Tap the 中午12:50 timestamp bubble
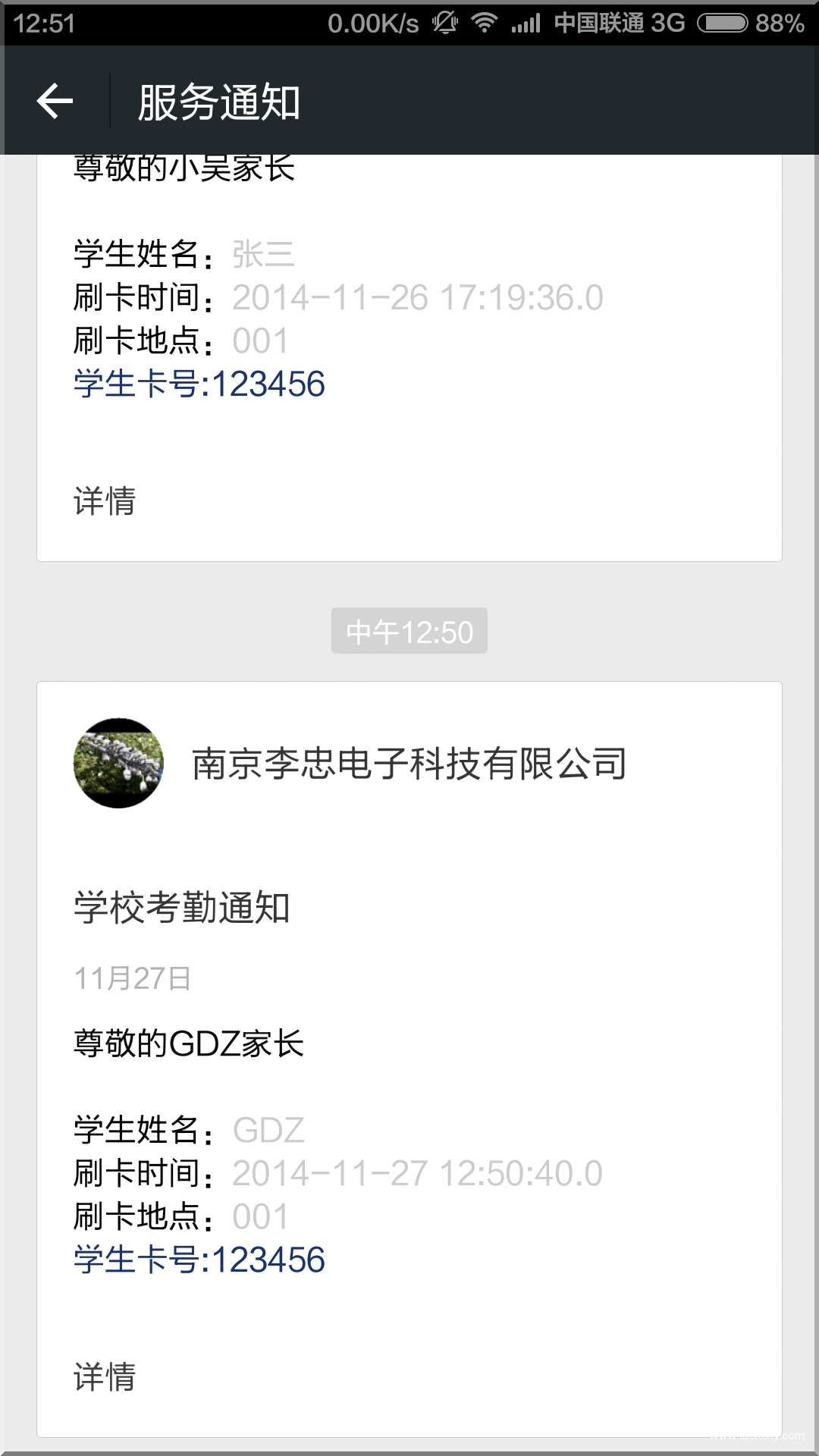This screenshot has width=819, height=1456. point(409,629)
